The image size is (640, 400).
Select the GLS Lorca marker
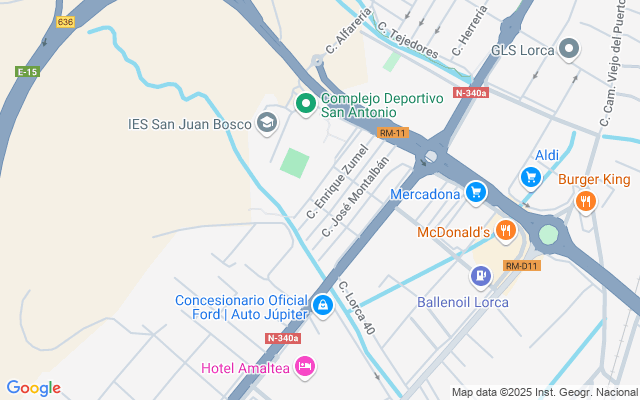pyautogui.click(x=569, y=48)
